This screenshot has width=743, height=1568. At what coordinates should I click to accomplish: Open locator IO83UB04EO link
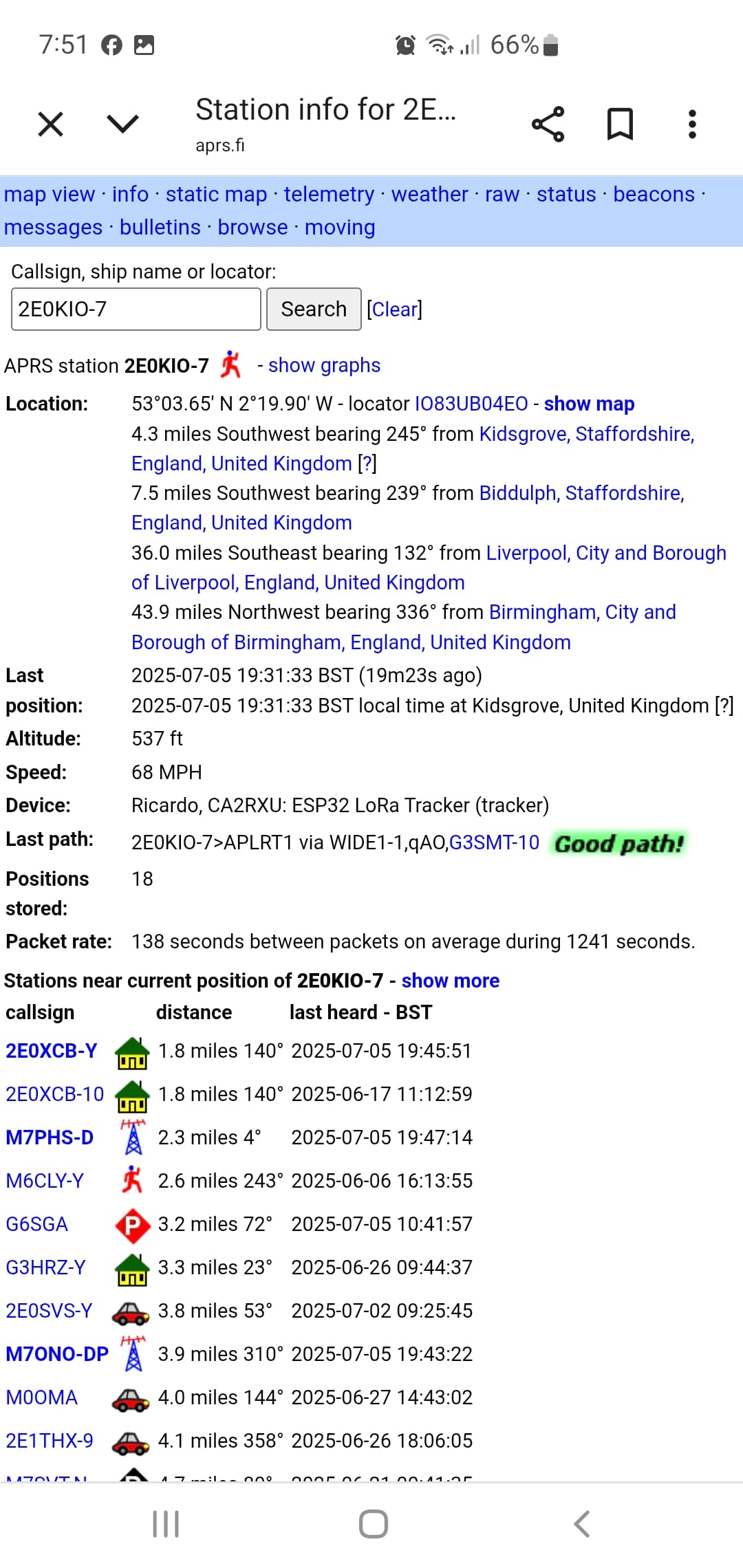[471, 404]
